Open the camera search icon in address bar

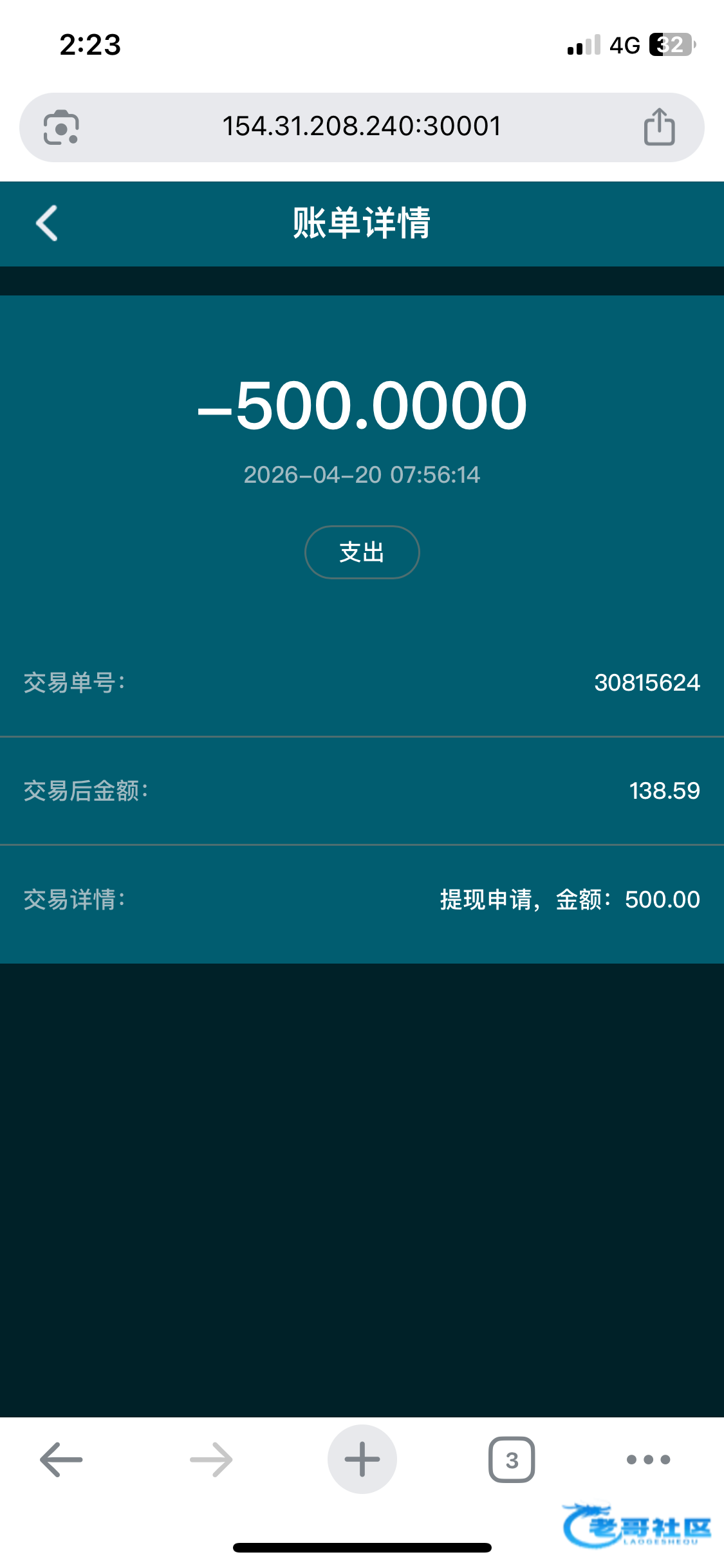(x=61, y=127)
